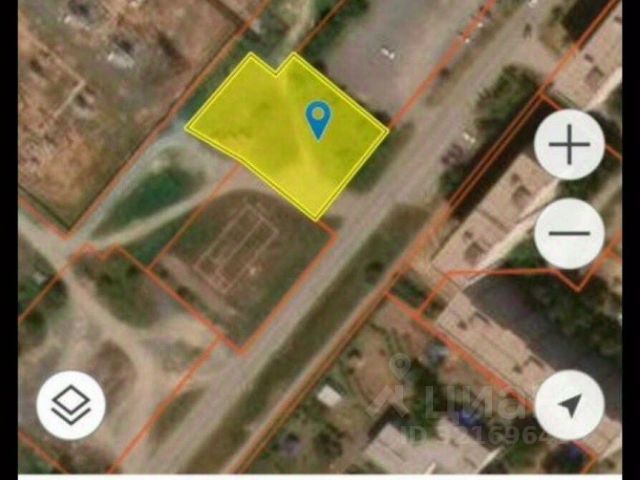Center the map on my location
This screenshot has width=640, height=480.
tap(569, 405)
